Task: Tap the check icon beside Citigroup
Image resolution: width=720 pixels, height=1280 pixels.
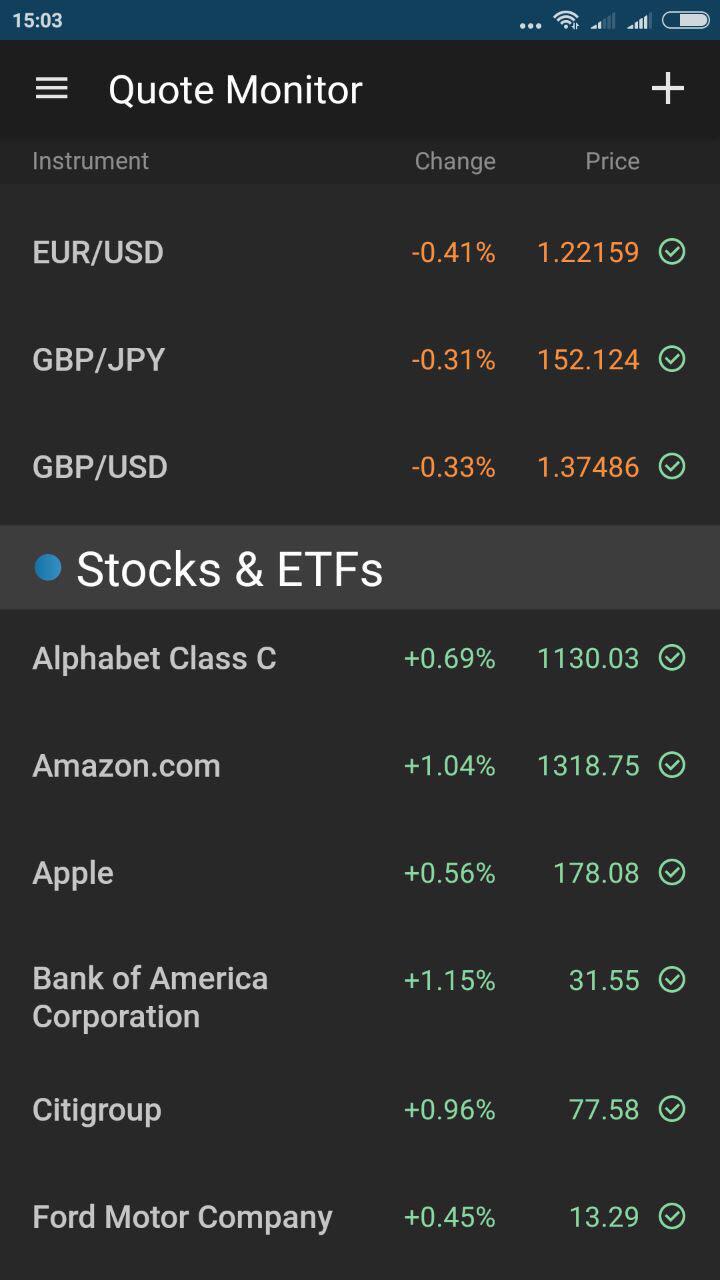Action: pyautogui.click(x=672, y=1109)
